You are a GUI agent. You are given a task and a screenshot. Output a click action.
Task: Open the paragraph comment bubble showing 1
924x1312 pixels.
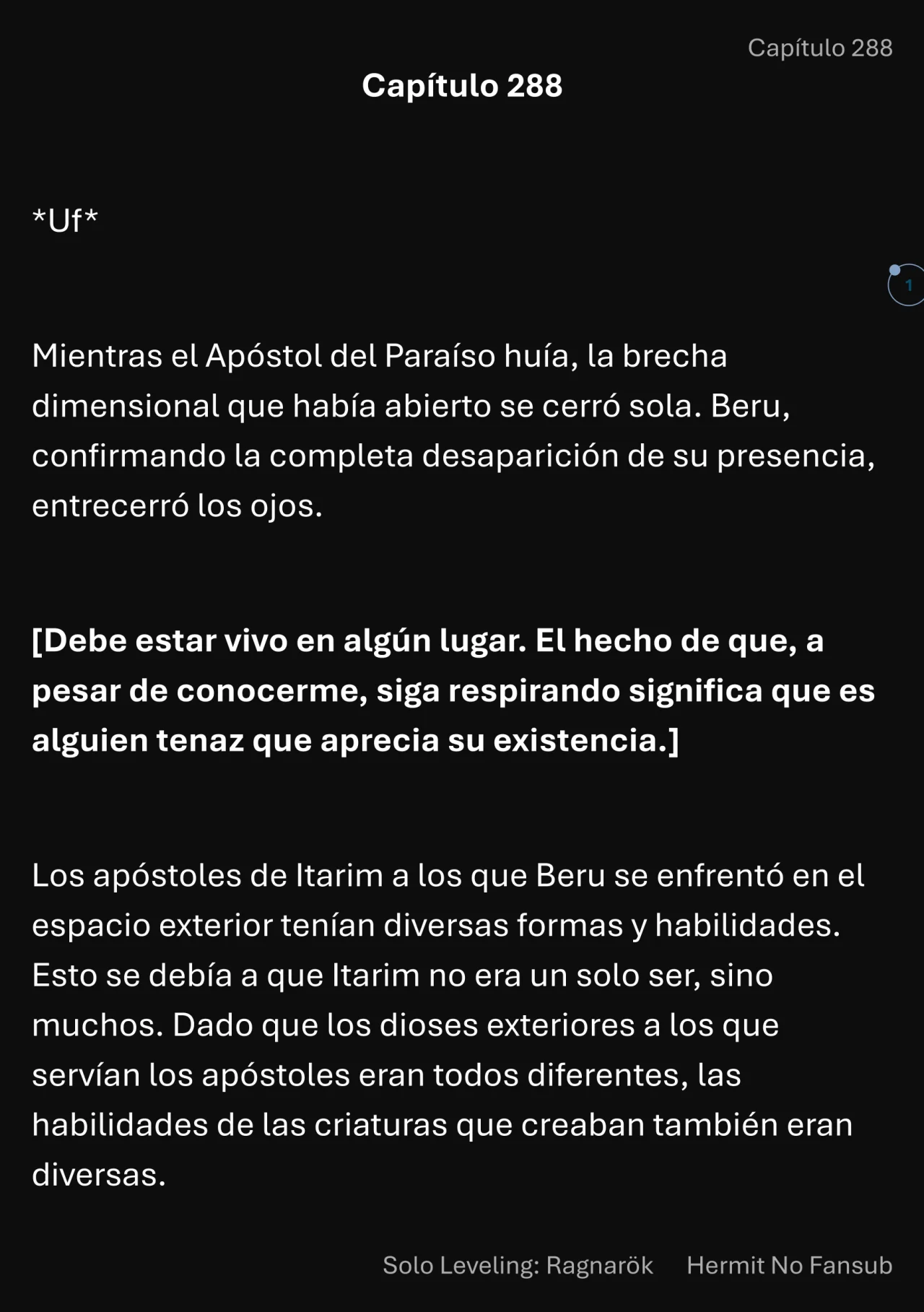tap(907, 285)
